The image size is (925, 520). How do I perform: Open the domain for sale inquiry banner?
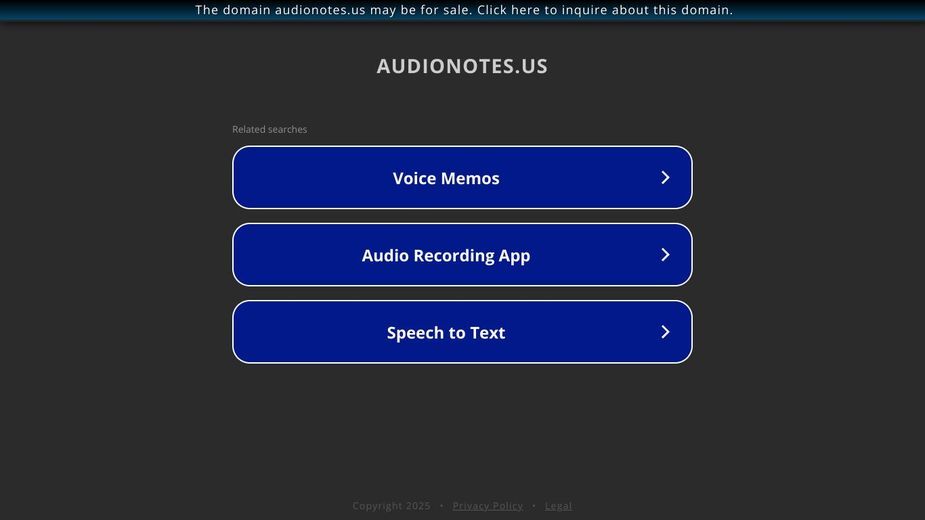pos(463,10)
